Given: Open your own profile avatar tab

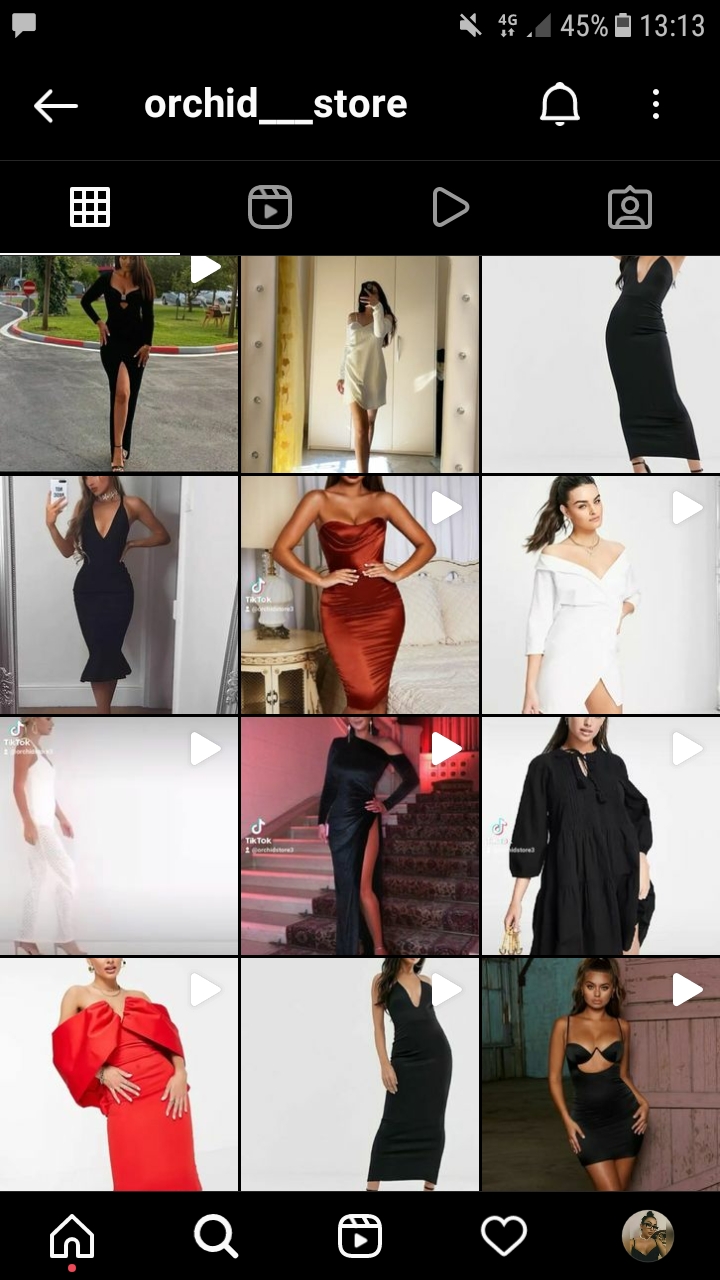Looking at the screenshot, I should pyautogui.click(x=648, y=1237).
